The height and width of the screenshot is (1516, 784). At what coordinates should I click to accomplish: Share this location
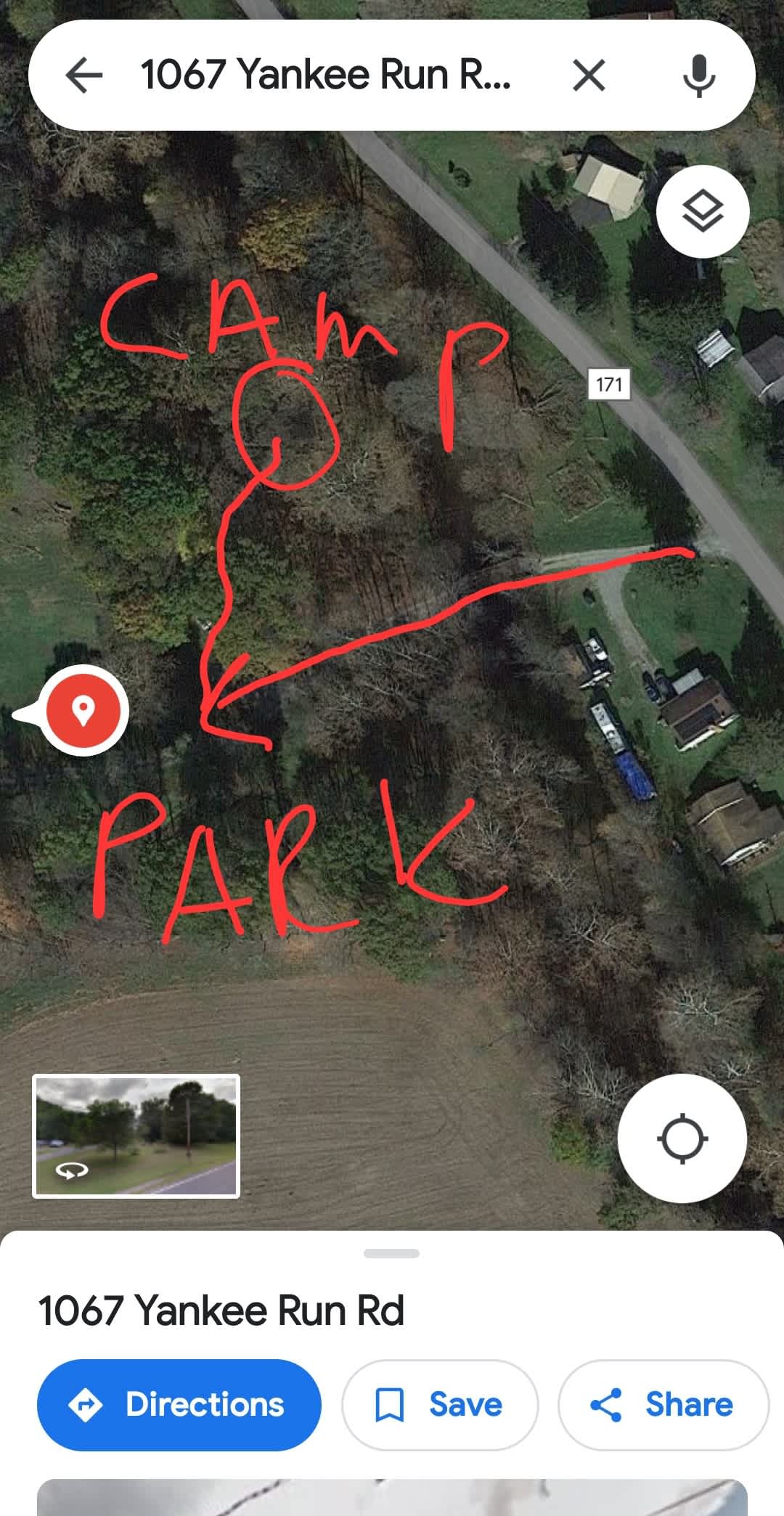click(x=662, y=1405)
